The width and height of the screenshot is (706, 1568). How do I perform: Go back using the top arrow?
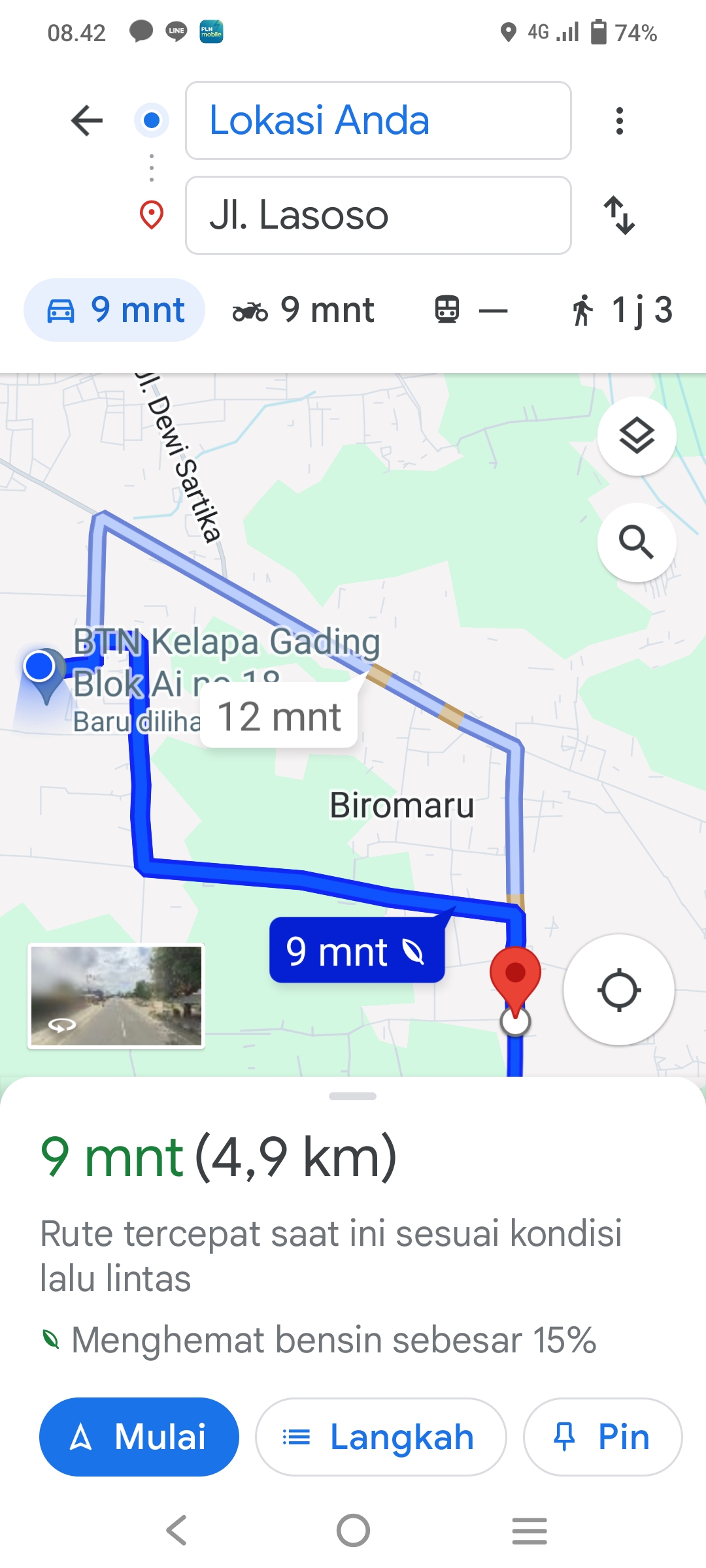pos(87,121)
